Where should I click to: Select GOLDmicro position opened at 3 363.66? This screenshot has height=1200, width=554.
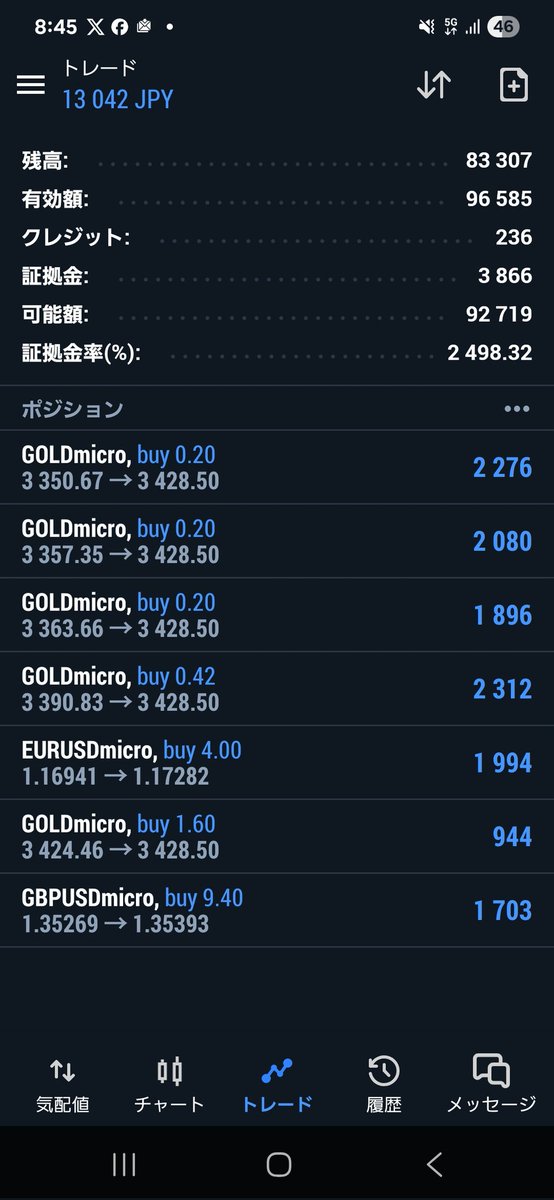[x=277, y=616]
